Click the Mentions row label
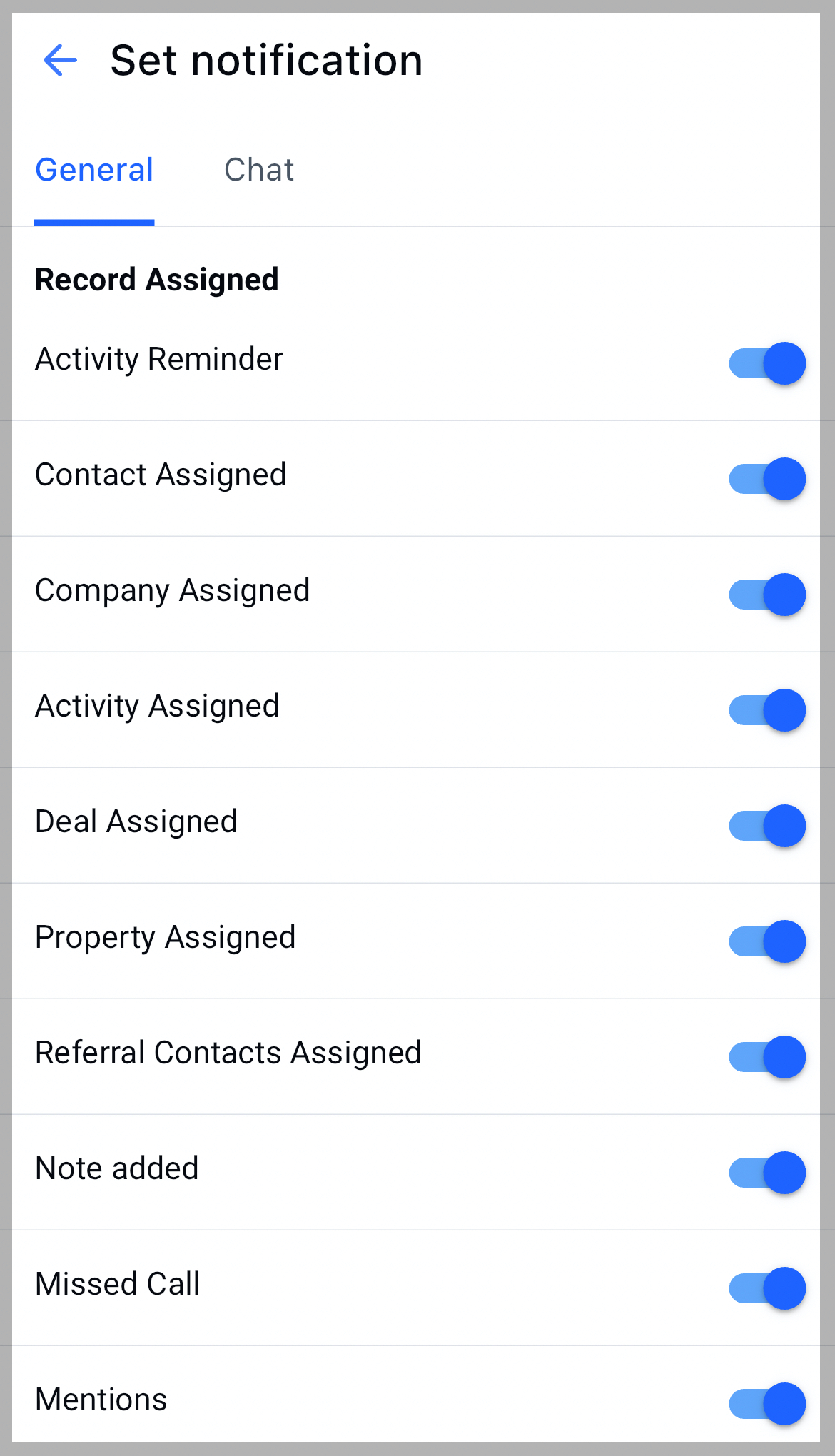835x1456 pixels. [x=101, y=1400]
